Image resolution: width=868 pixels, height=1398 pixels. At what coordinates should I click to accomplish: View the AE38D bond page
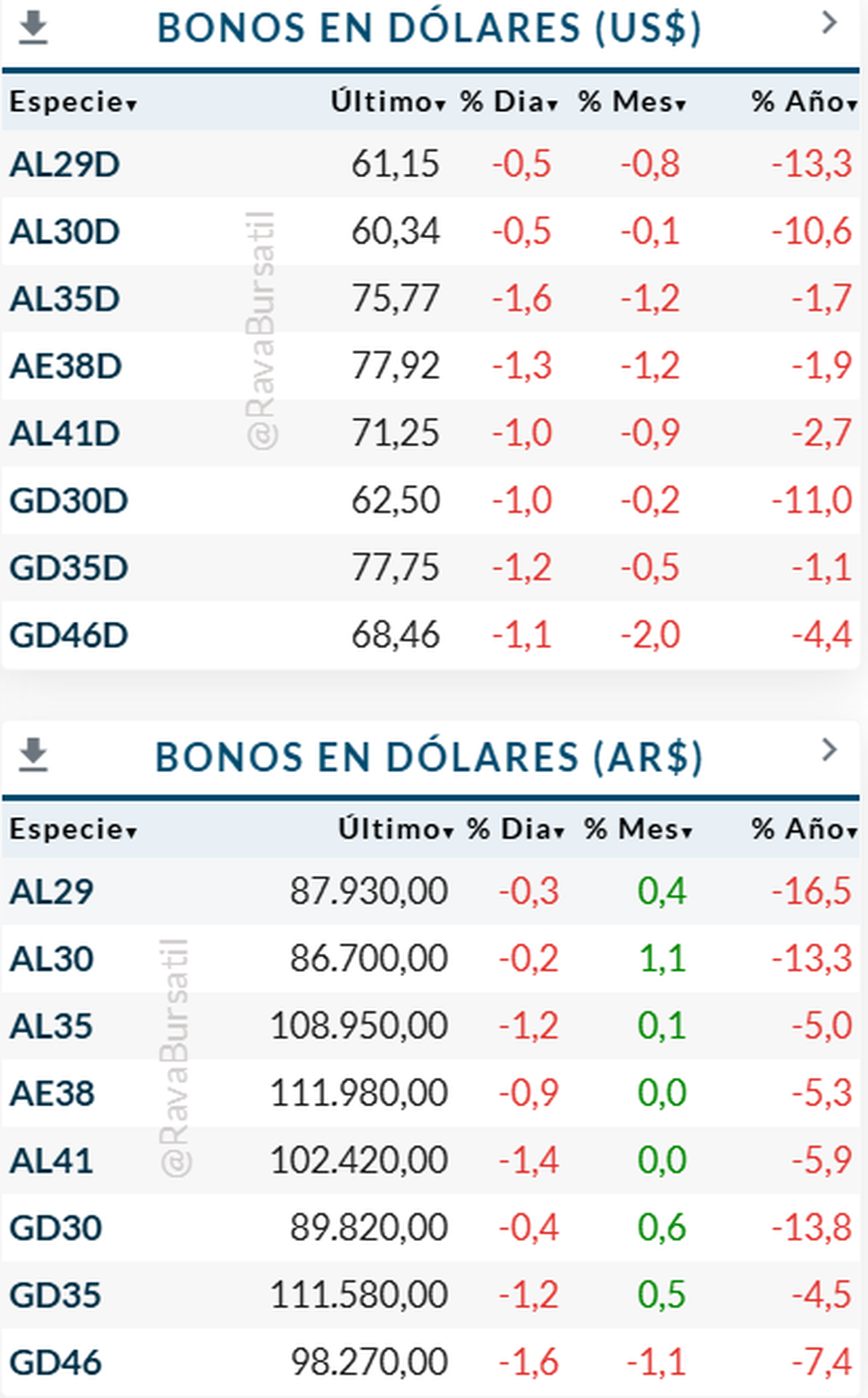tap(65, 366)
